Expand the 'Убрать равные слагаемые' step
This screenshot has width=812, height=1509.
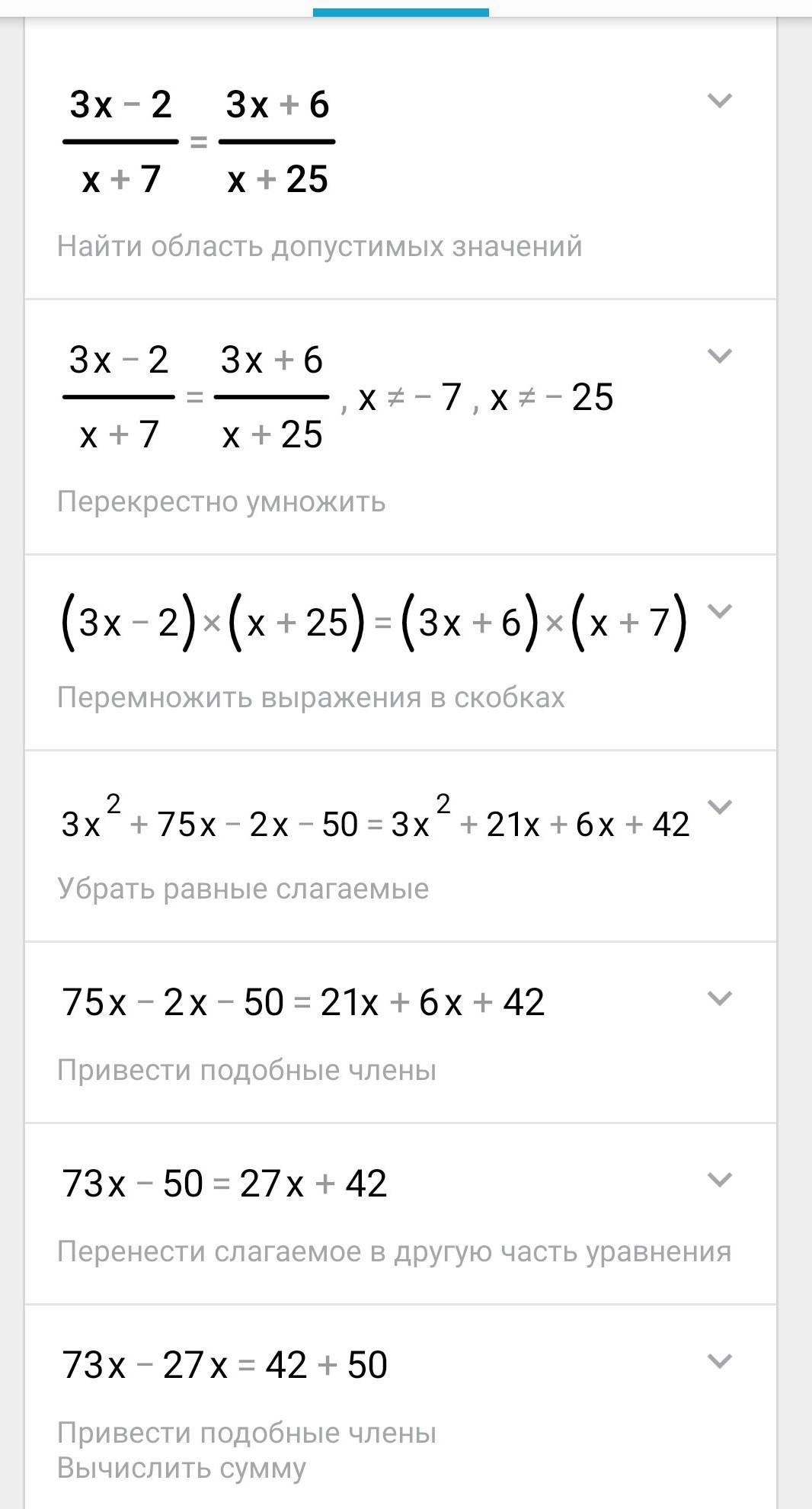719,806
